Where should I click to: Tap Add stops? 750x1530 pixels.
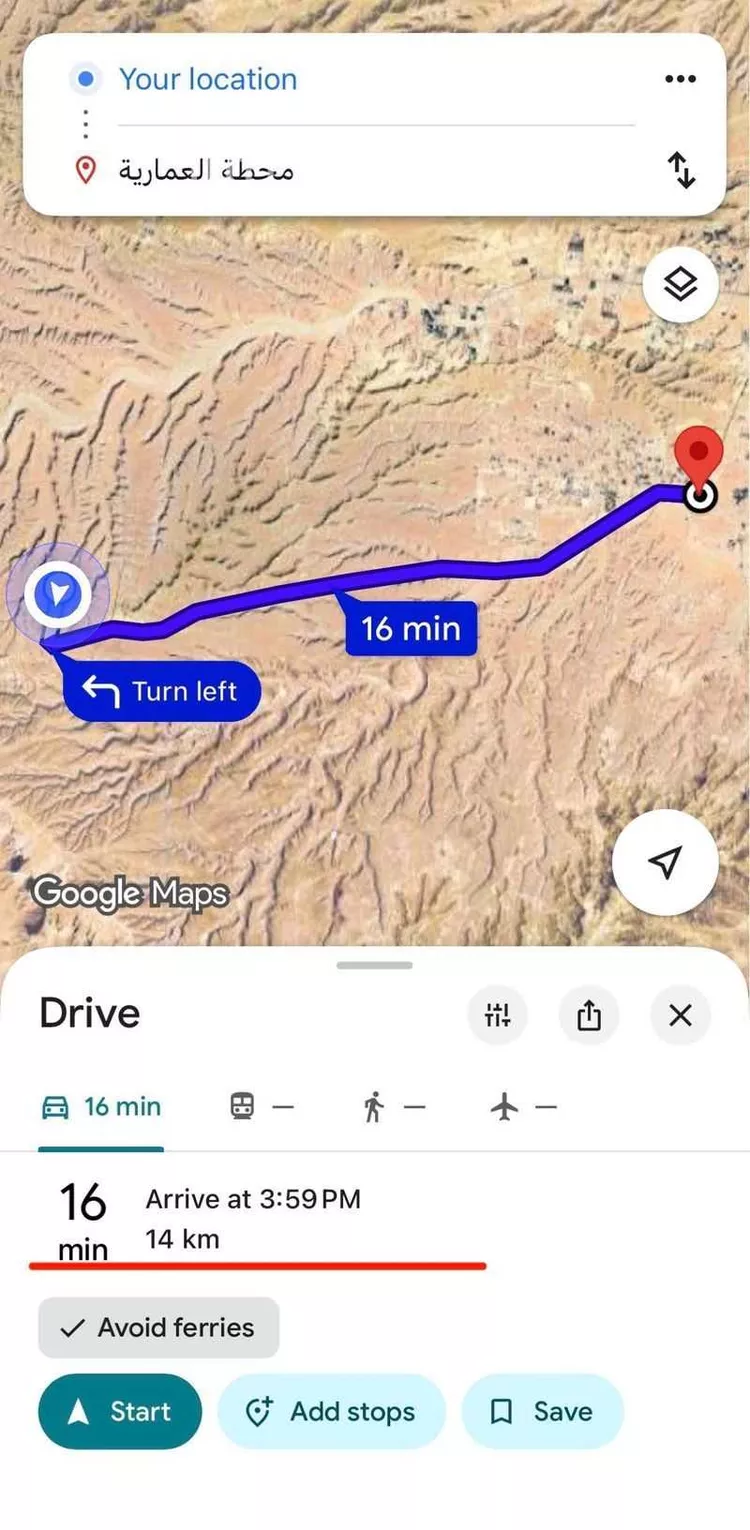point(331,1411)
